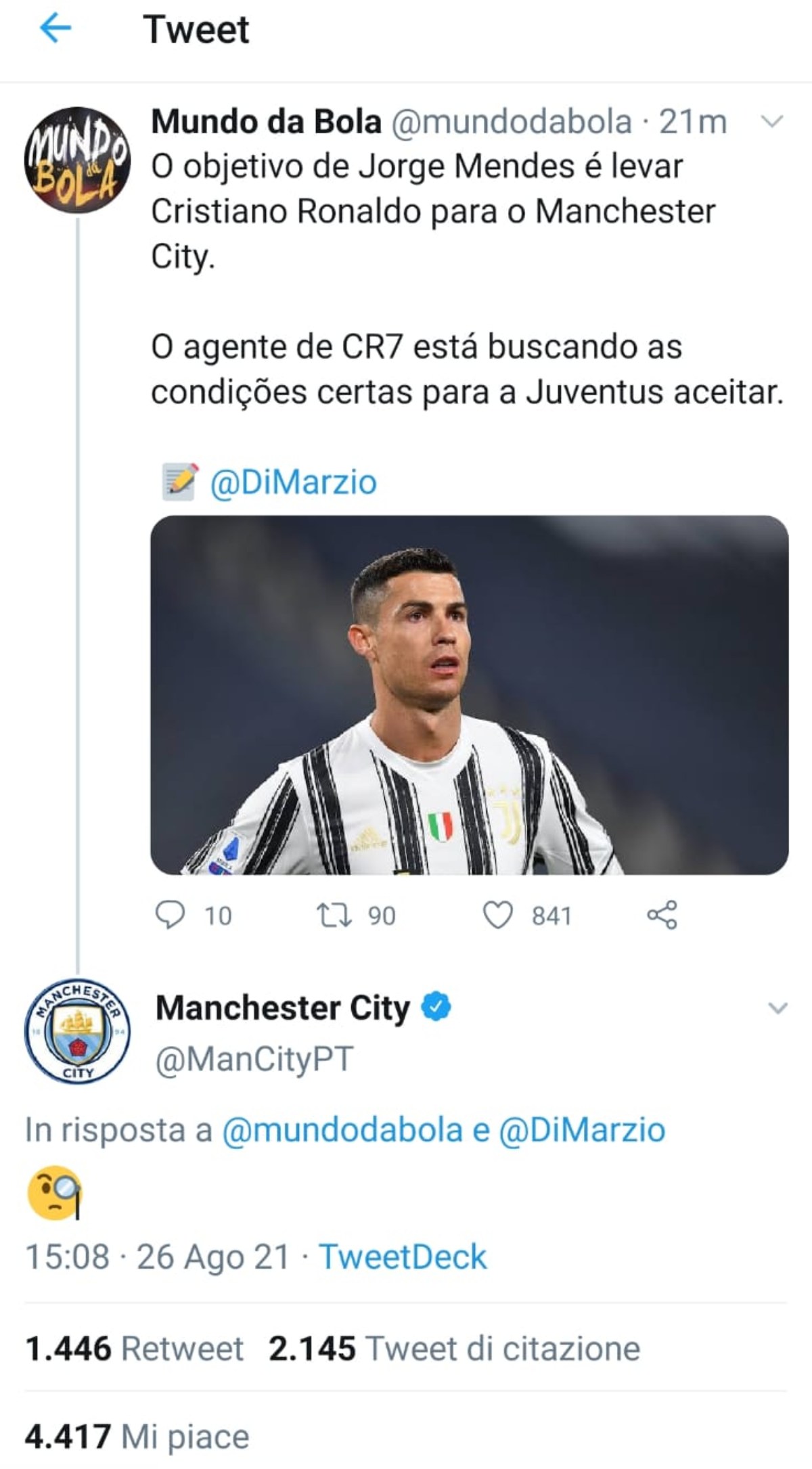Viewport: 812px width, 1469px height.
Task: Open @DiMarzio in the reply line
Action: [x=582, y=1130]
